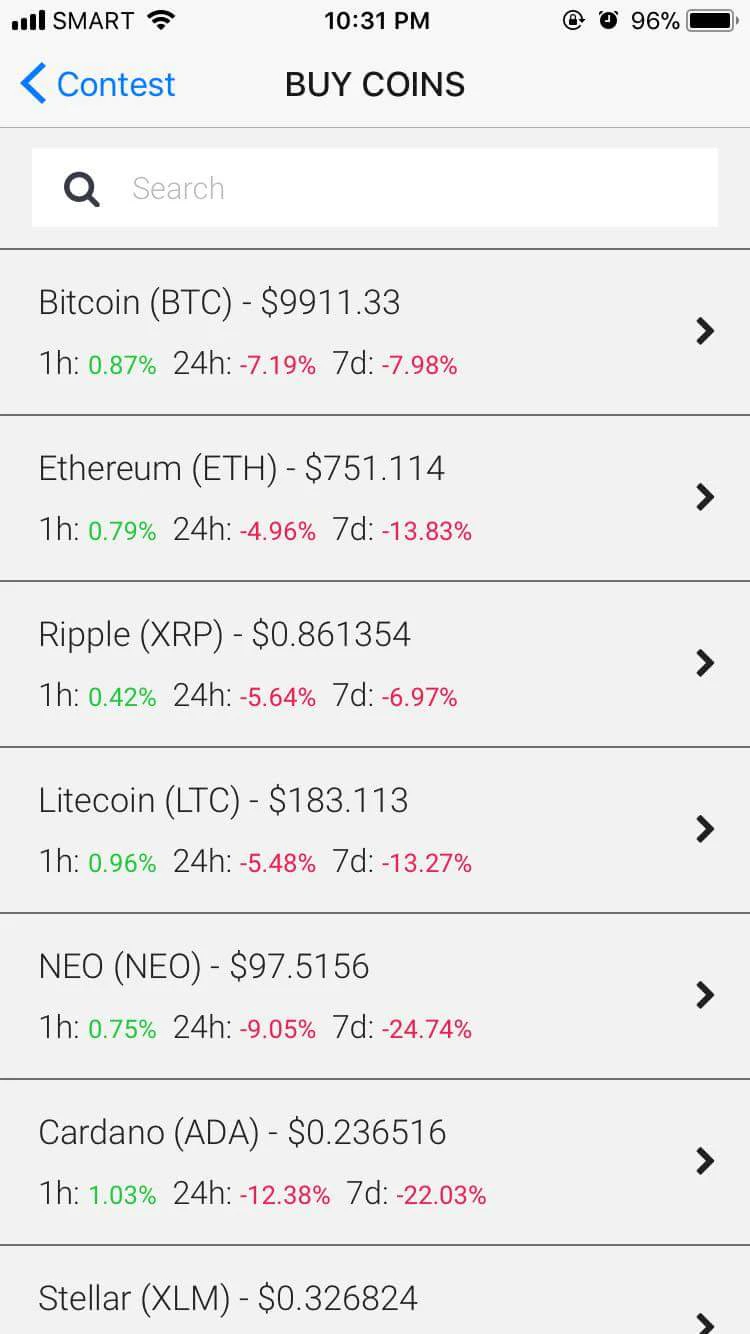Open Ripple (XRP) details via its arrow
The height and width of the screenshot is (1334, 750).
[x=705, y=663]
